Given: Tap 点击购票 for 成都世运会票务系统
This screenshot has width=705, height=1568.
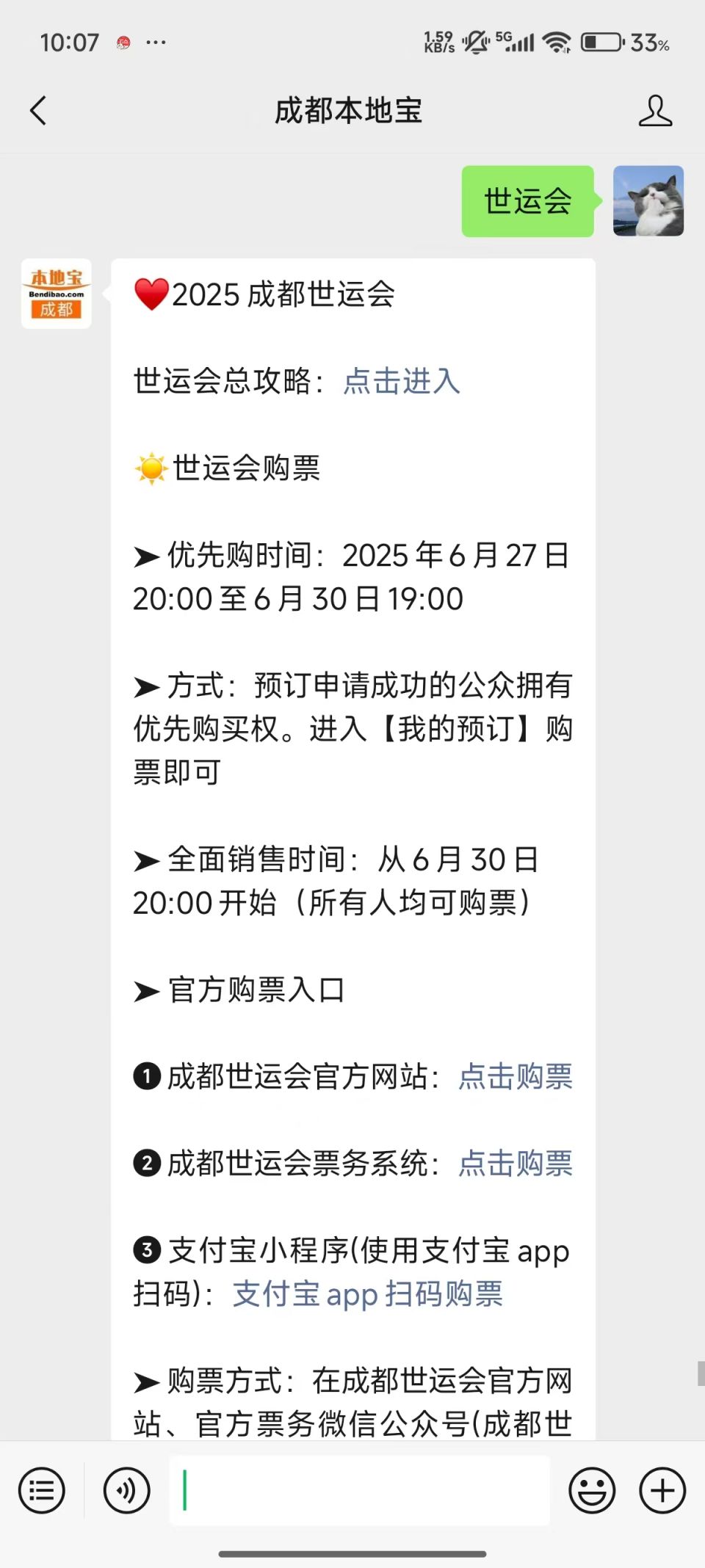Looking at the screenshot, I should click(516, 1163).
